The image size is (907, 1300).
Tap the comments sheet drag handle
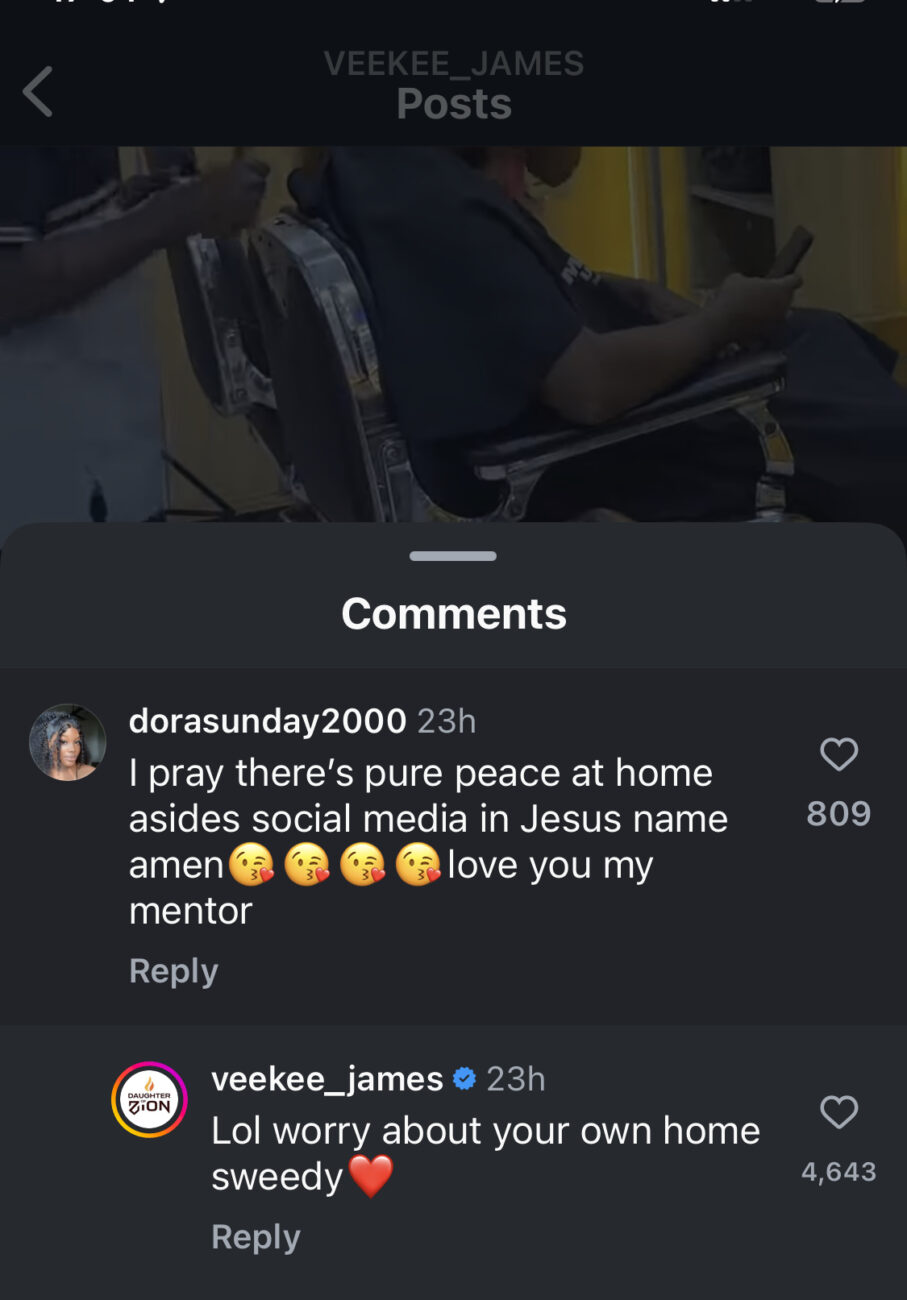coord(453,556)
